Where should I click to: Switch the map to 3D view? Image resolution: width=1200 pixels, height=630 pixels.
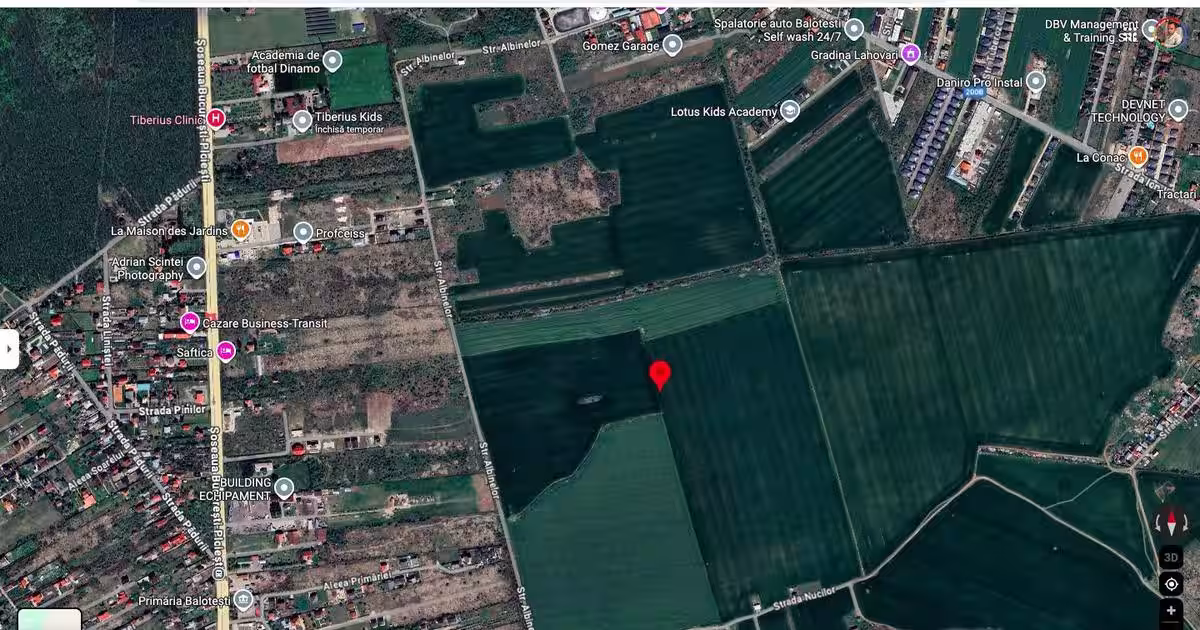point(1171,558)
